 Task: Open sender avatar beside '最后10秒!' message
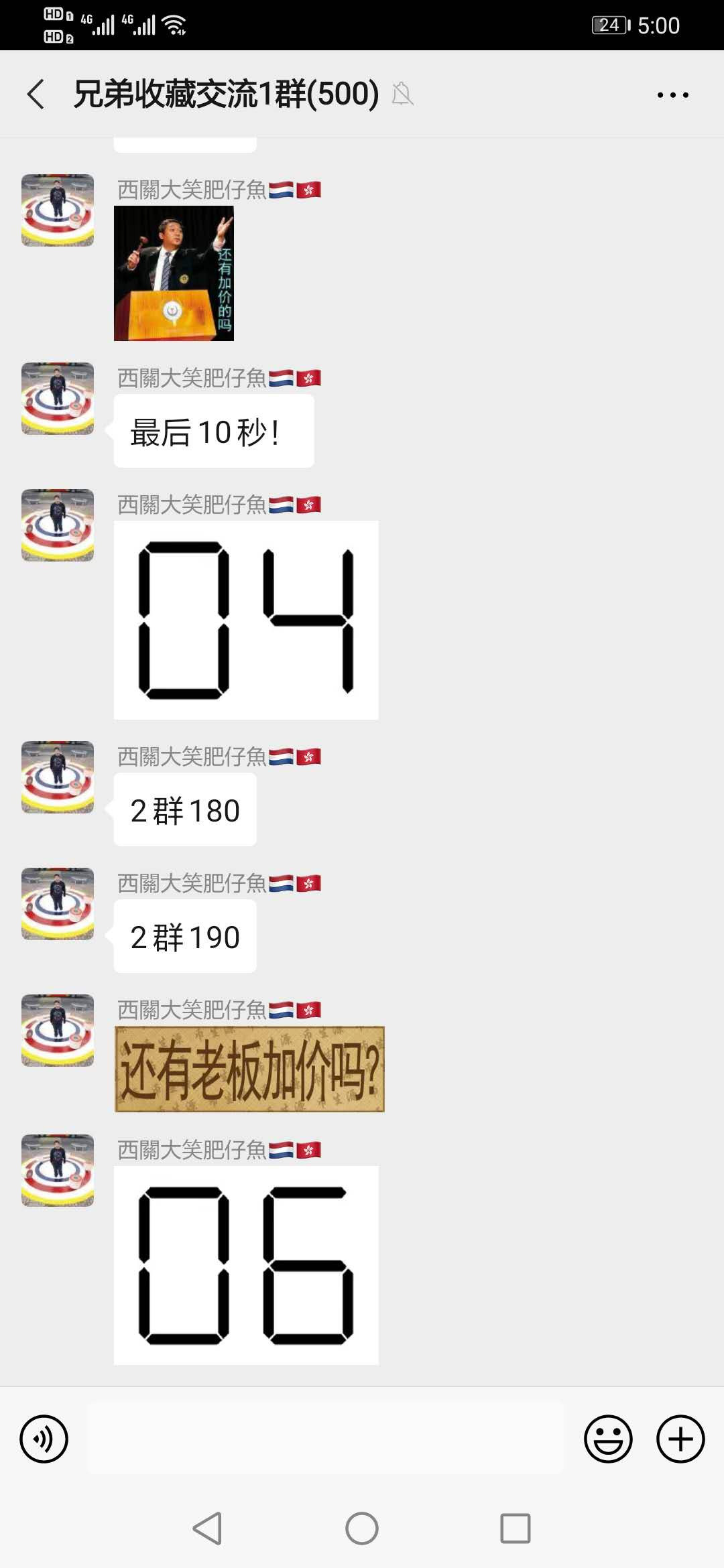point(58,399)
